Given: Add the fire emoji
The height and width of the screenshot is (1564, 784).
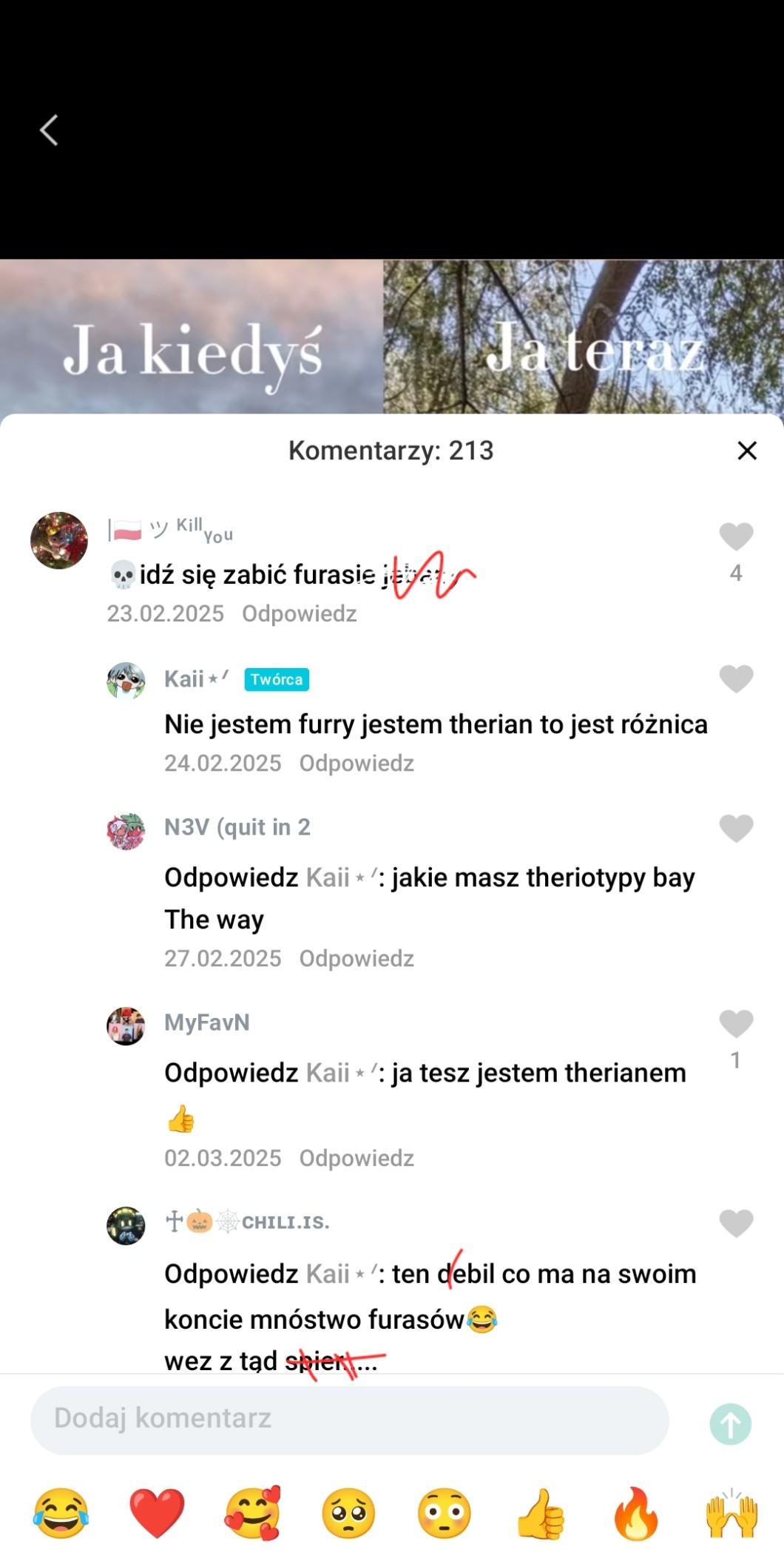Looking at the screenshot, I should 636,1514.
